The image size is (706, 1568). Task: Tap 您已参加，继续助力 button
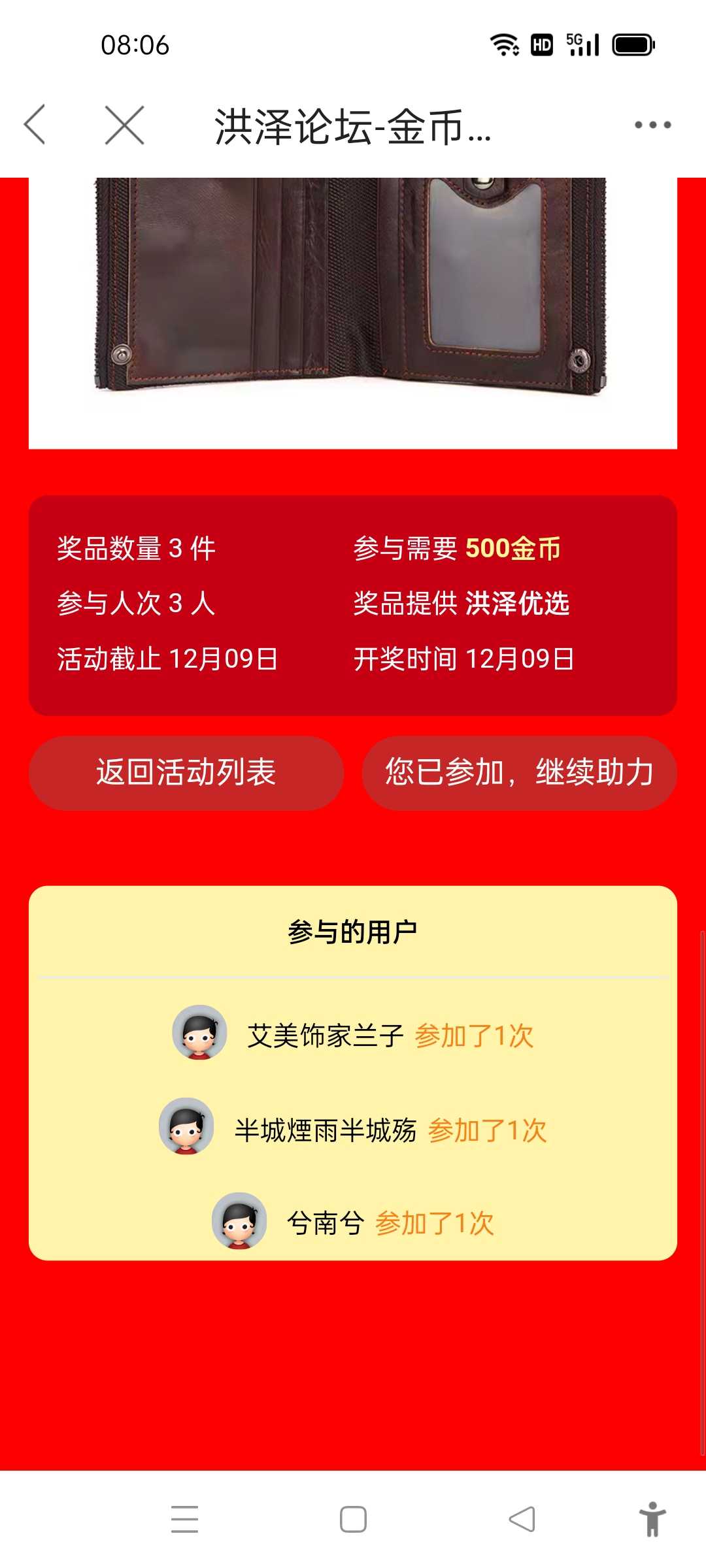519,773
